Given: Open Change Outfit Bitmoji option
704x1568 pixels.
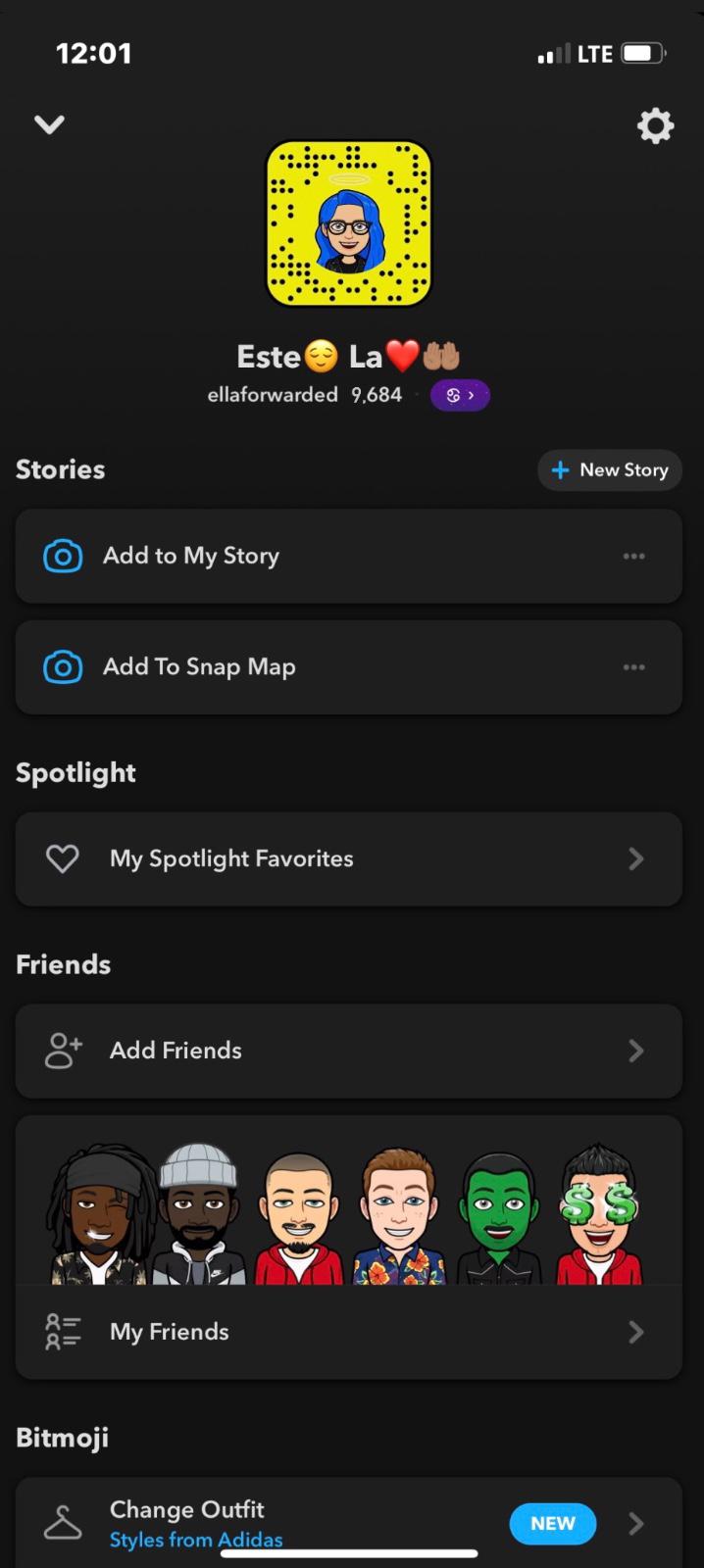Looking at the screenshot, I should (294, 1523).
